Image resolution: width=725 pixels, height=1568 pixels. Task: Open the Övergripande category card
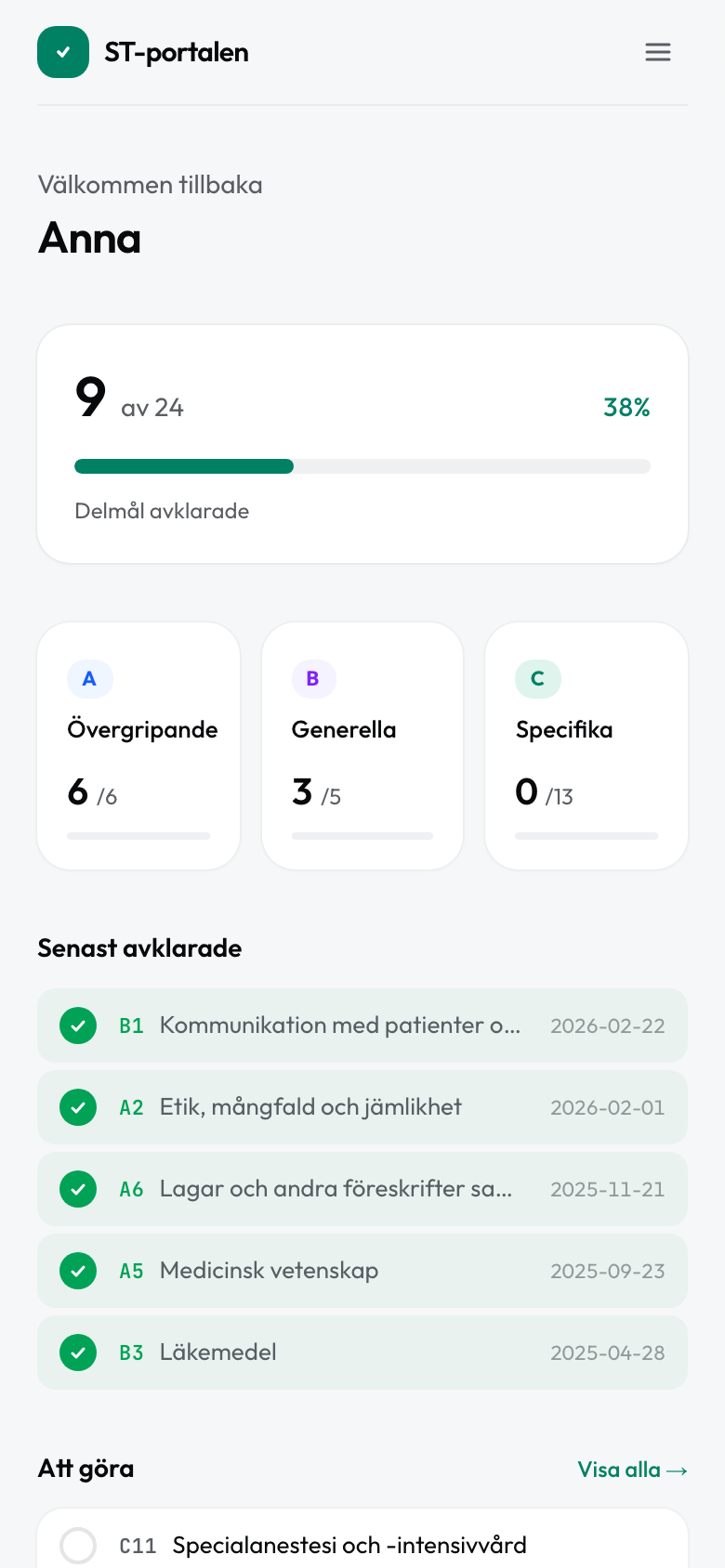click(x=138, y=744)
